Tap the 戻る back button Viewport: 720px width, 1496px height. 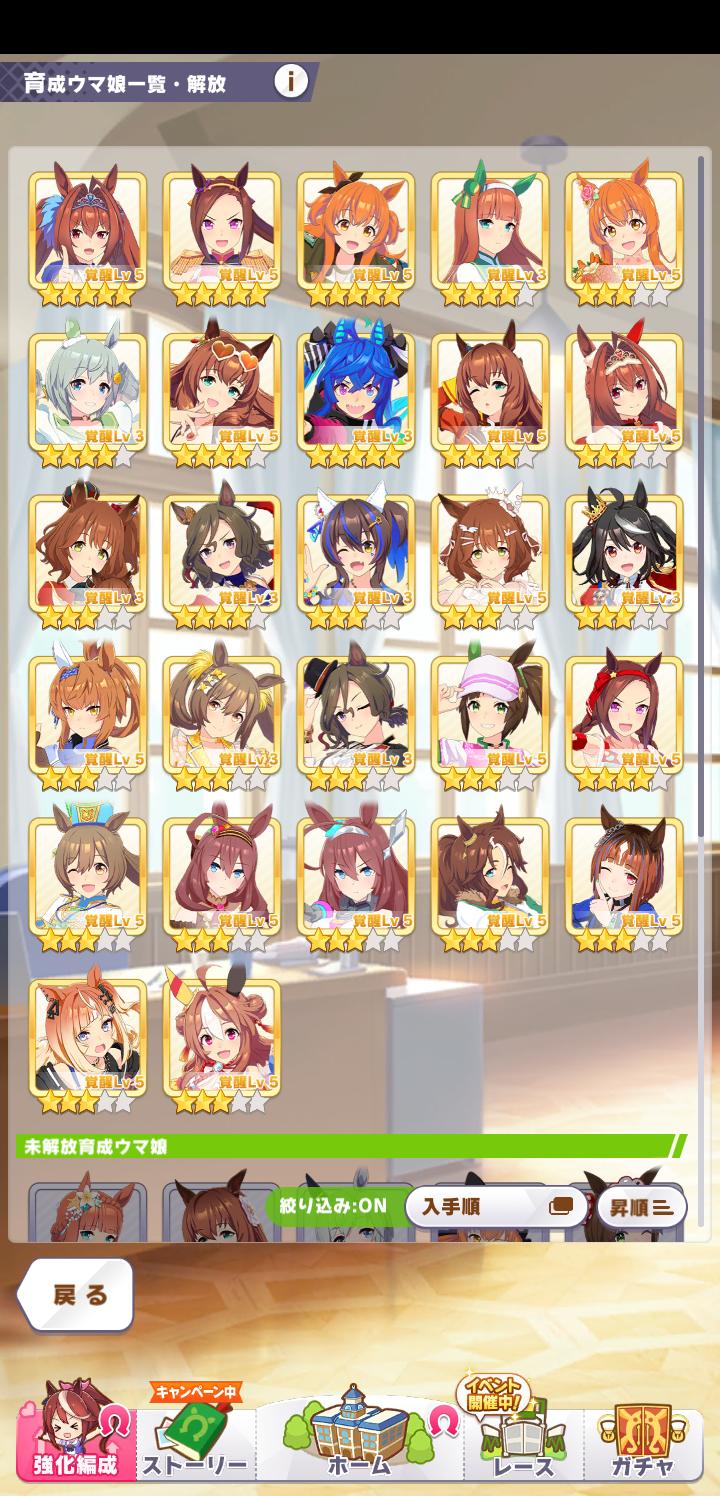(77, 1295)
